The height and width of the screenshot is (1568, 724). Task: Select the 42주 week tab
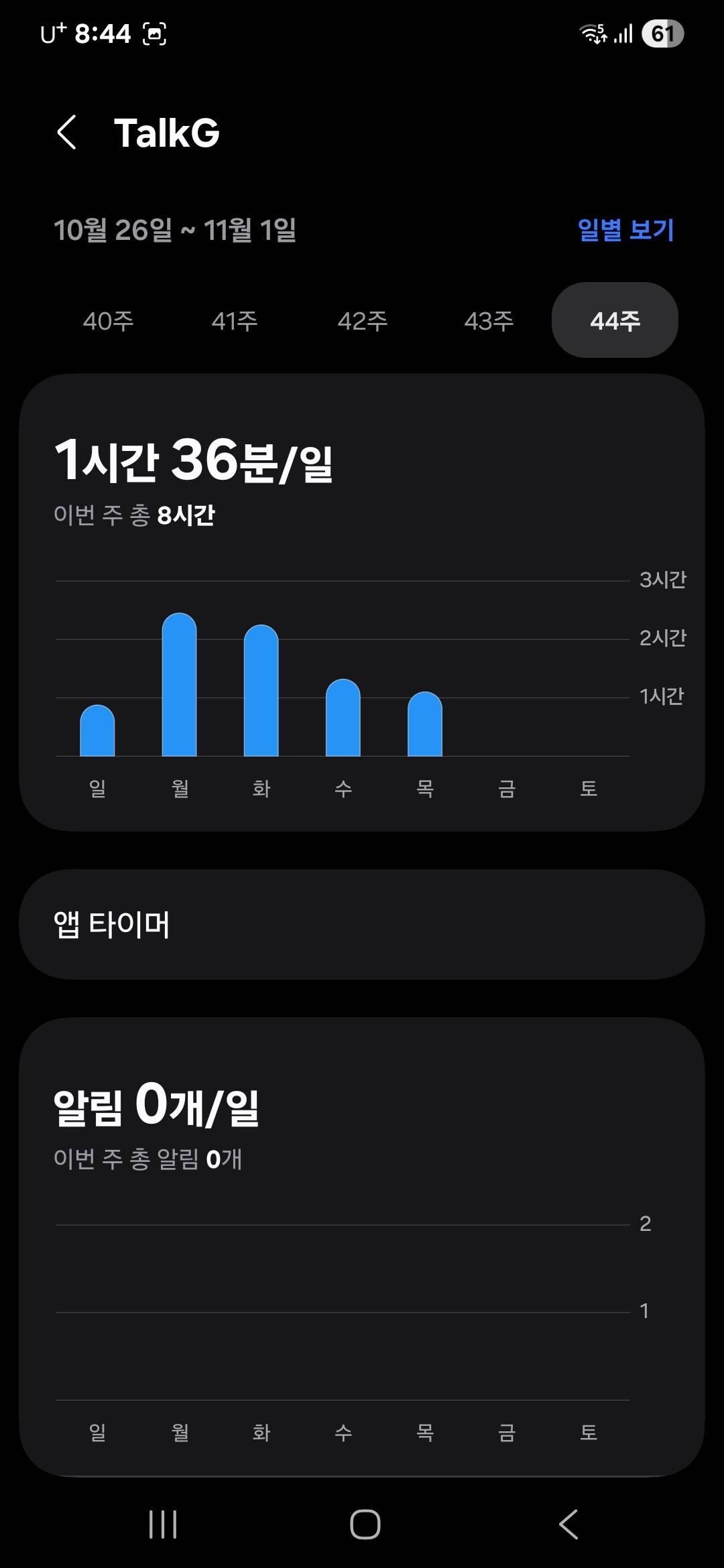click(362, 321)
